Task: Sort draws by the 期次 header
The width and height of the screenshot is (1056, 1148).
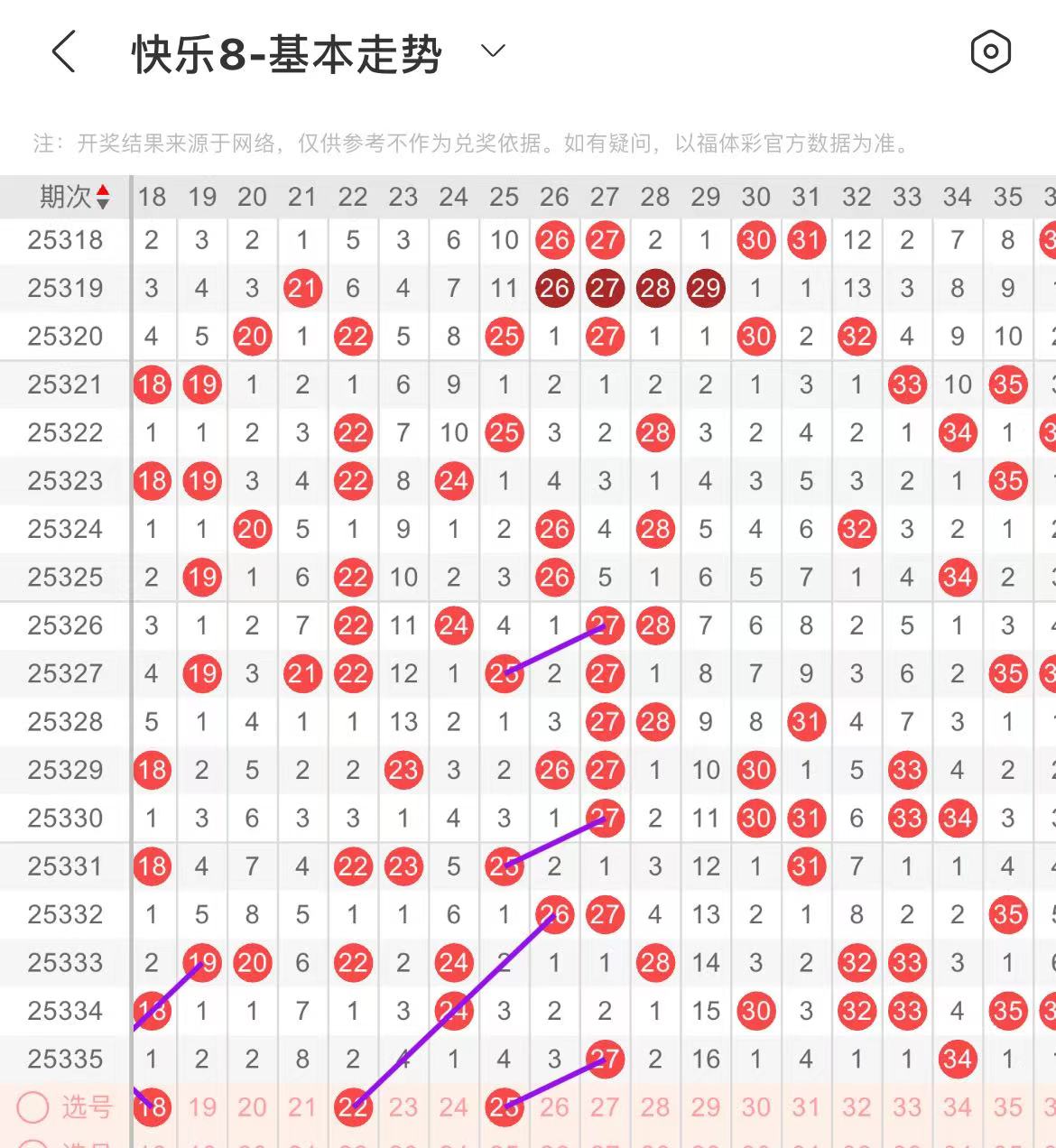Action: (x=74, y=196)
